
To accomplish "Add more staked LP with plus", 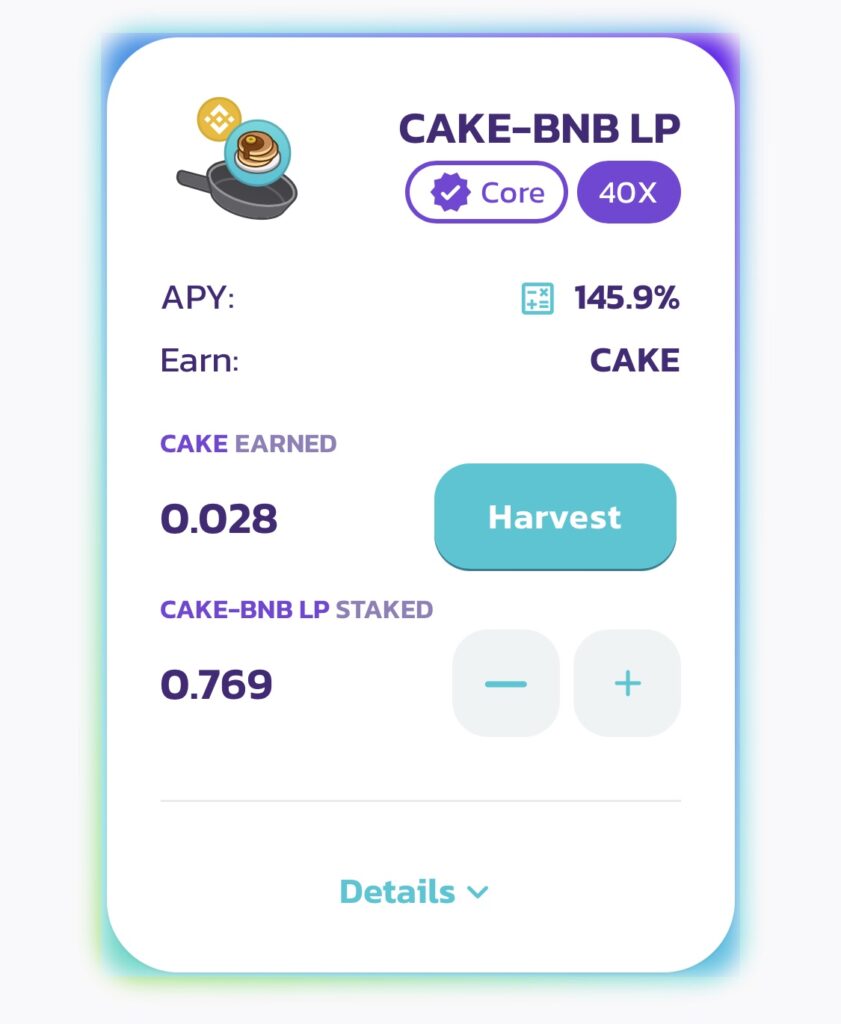I will pos(627,683).
